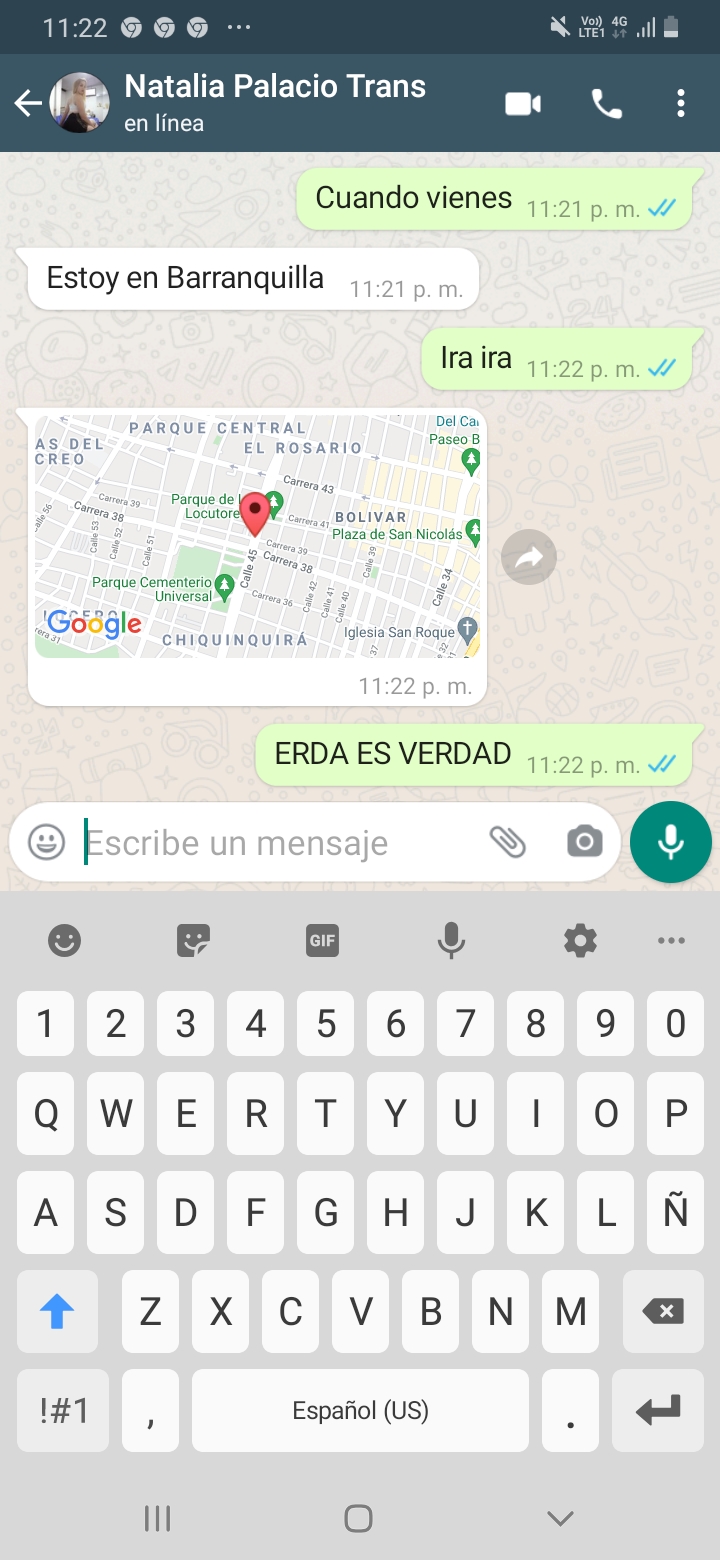Screen dimensions: 720x1560
Task: Open the keyboard GIF search
Action: (x=322, y=940)
